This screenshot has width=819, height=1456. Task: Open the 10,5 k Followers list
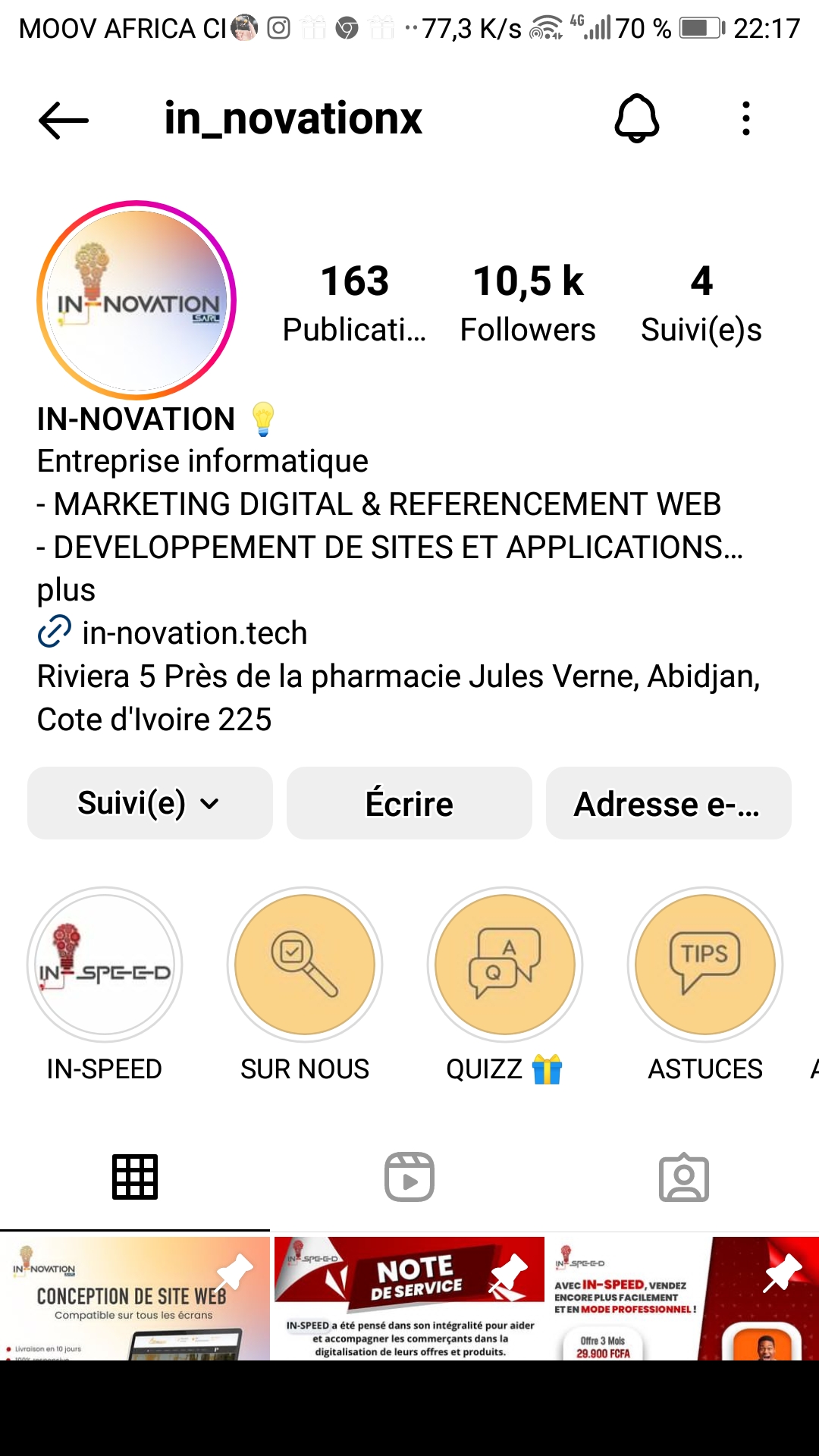(x=528, y=303)
